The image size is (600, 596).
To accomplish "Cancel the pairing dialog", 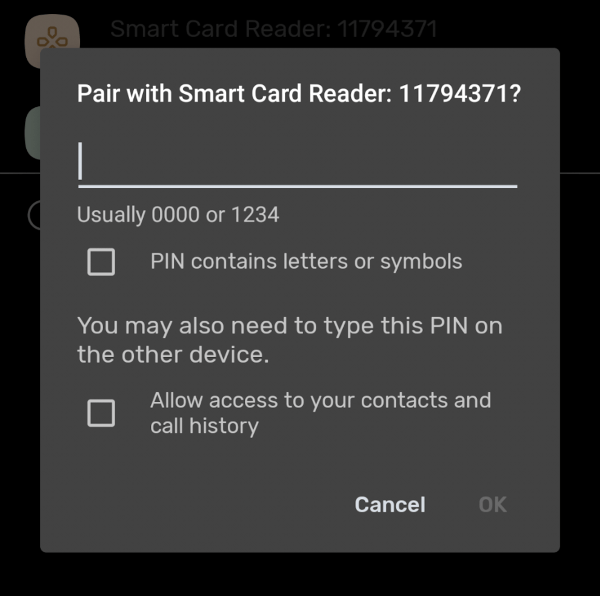I will [x=390, y=505].
